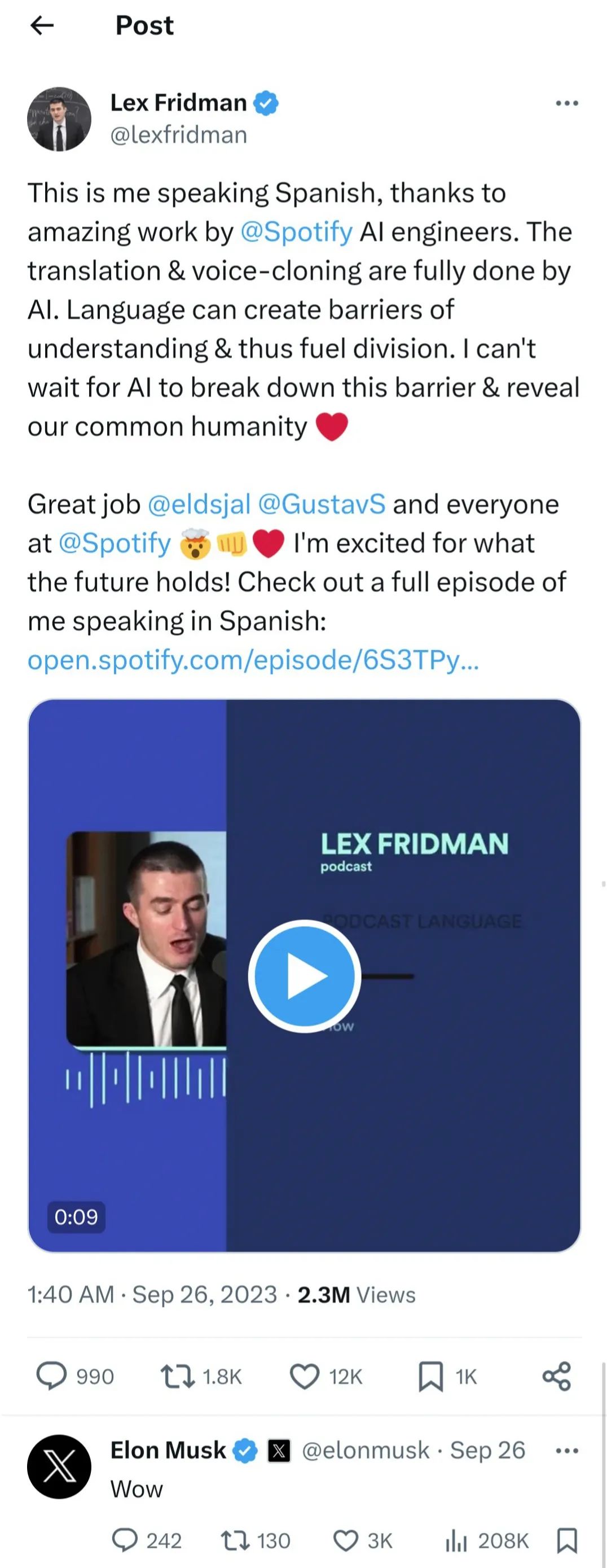This screenshot has width=607, height=1568.
Task: Like Elon Musk's Wow reply
Action: [346, 1540]
